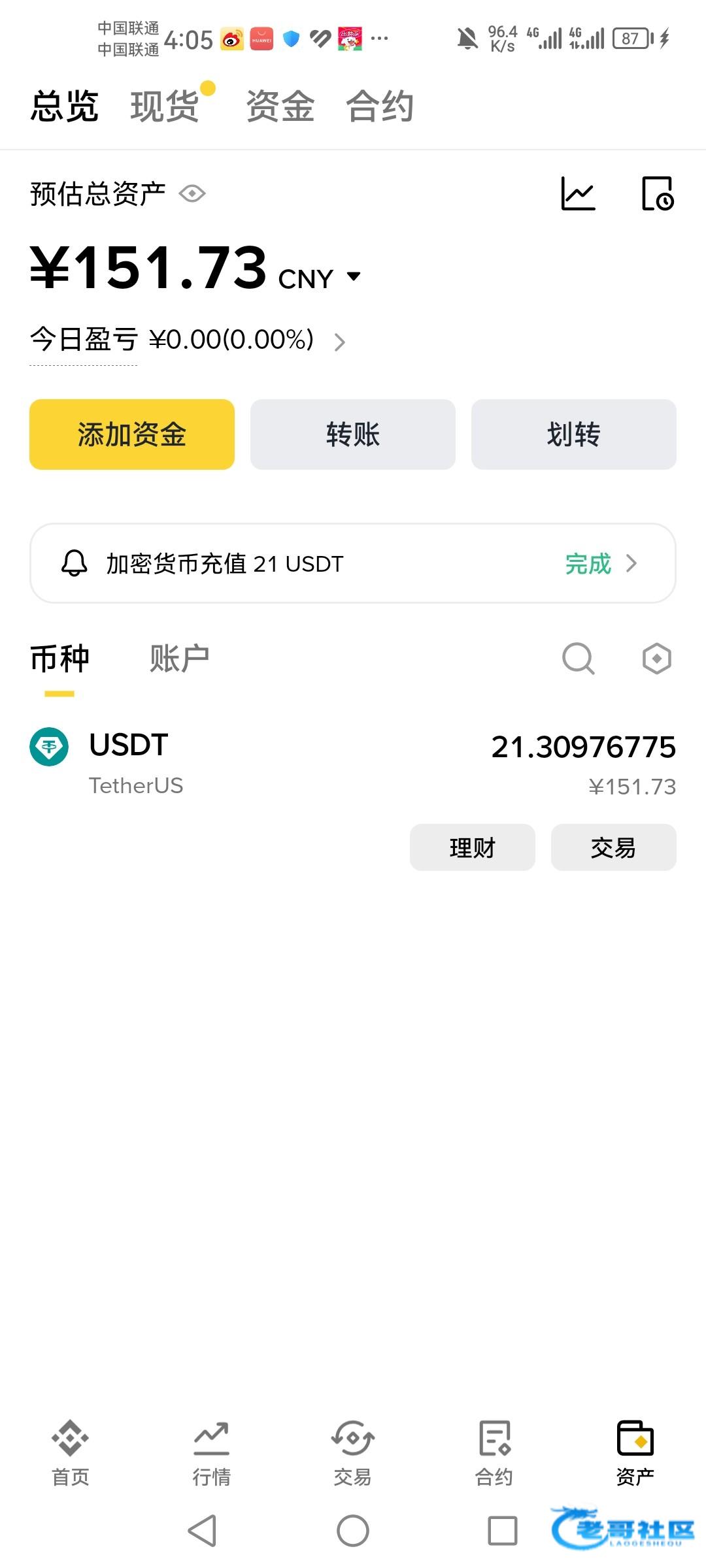Switch to the 现货 tab
This screenshot has height=1568, width=706.
pos(165,106)
